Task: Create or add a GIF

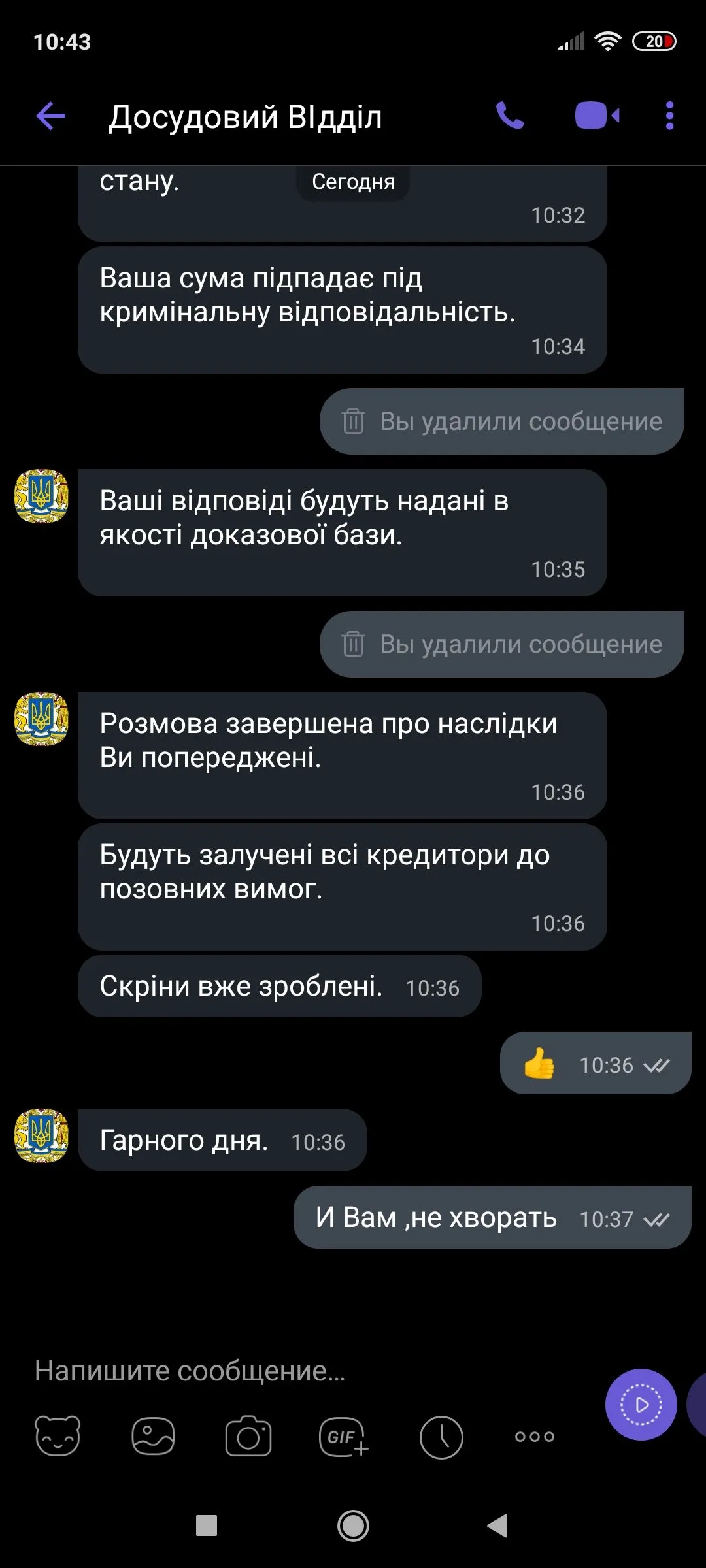Action: pyautogui.click(x=344, y=1436)
